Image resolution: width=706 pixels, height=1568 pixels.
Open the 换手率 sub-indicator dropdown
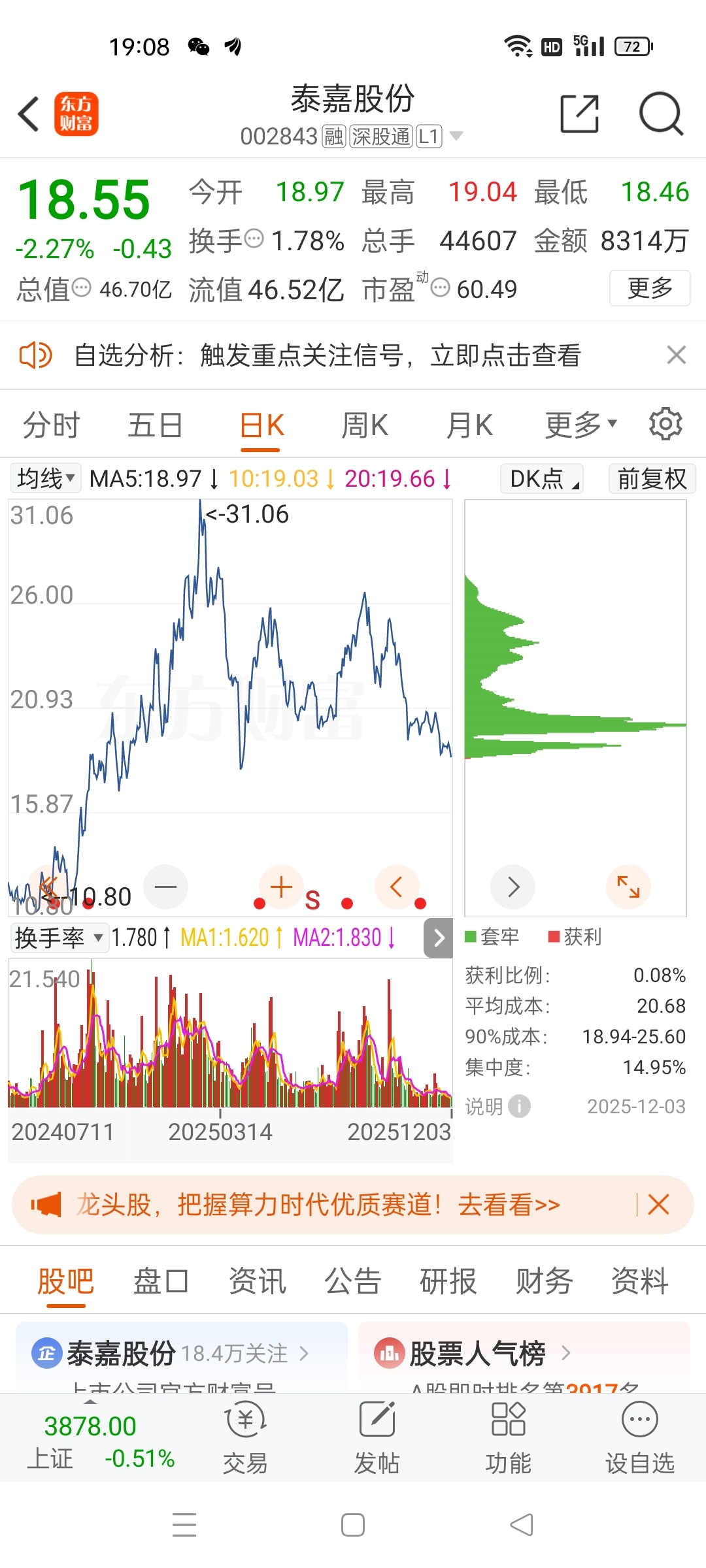[x=59, y=938]
